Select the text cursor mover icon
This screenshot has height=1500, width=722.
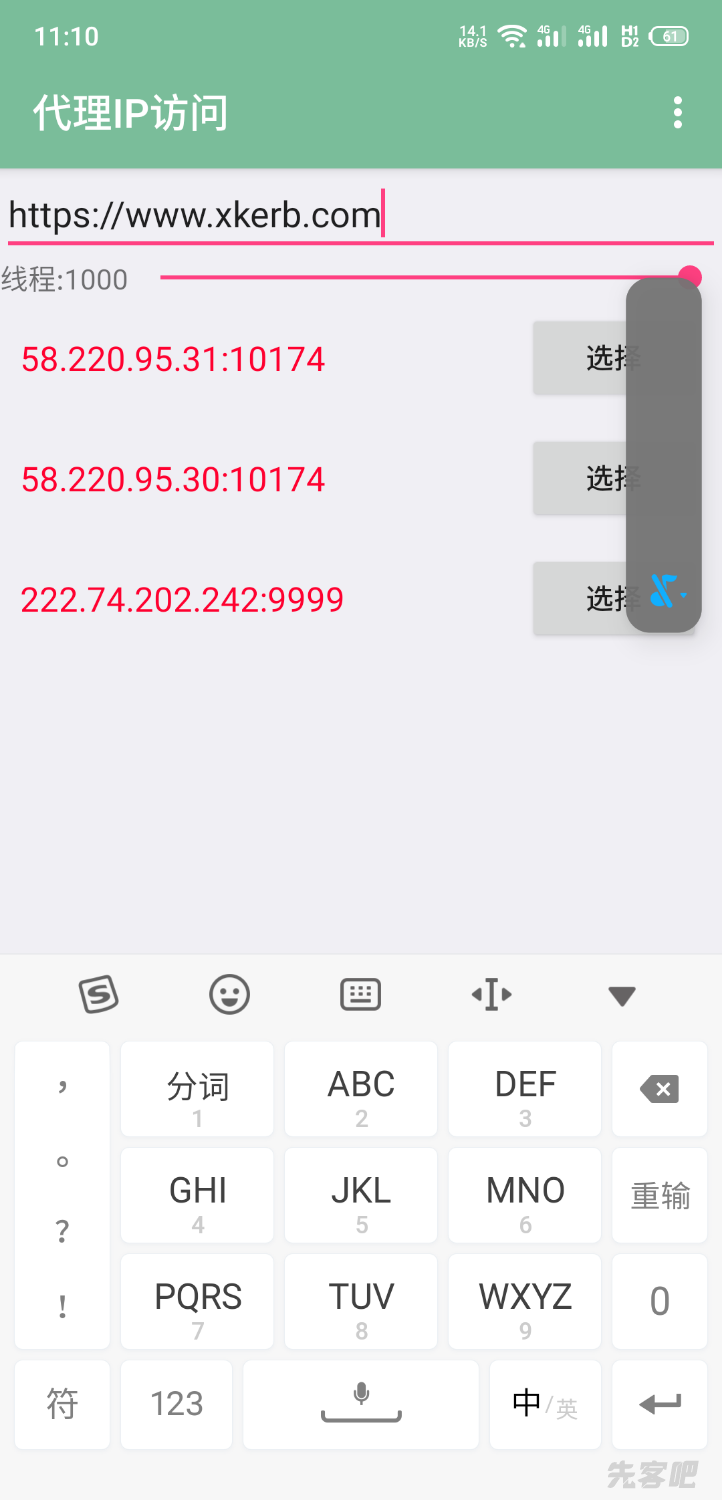[x=491, y=993]
